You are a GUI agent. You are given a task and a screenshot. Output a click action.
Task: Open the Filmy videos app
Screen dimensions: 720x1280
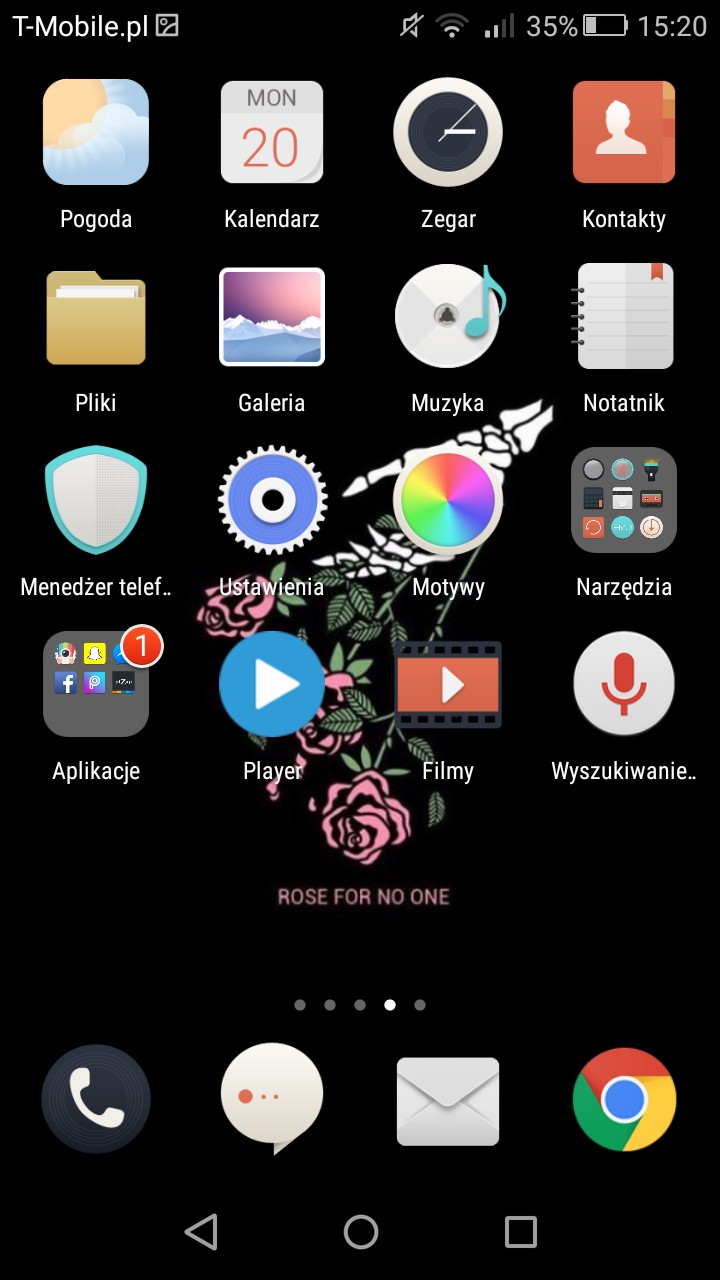pyautogui.click(x=448, y=684)
